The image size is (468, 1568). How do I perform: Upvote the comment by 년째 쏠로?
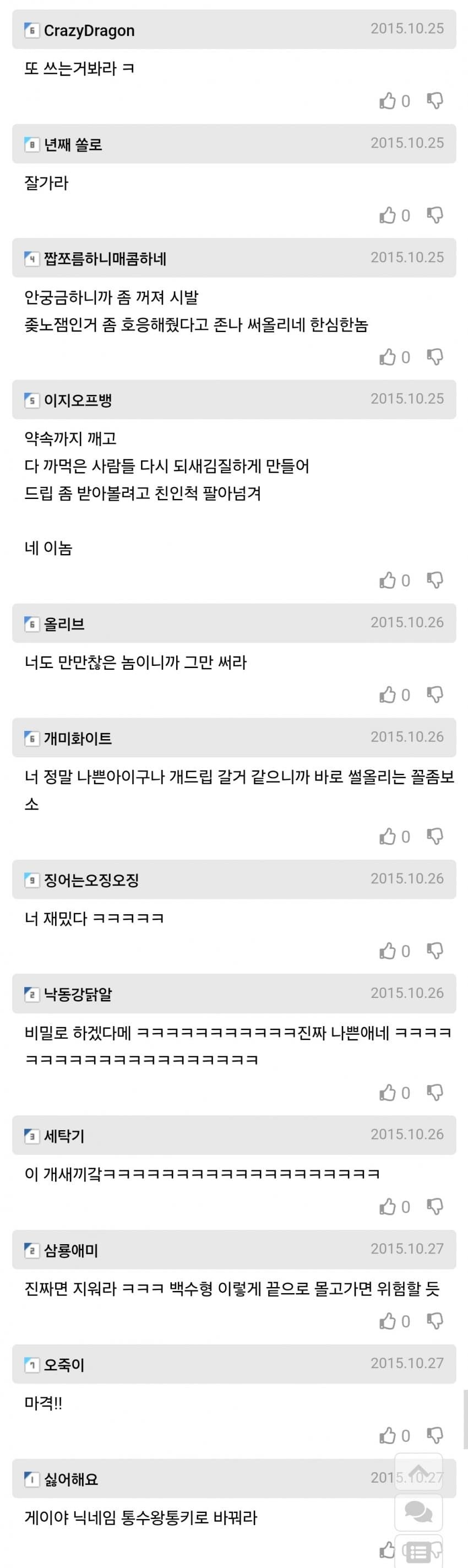(x=388, y=215)
